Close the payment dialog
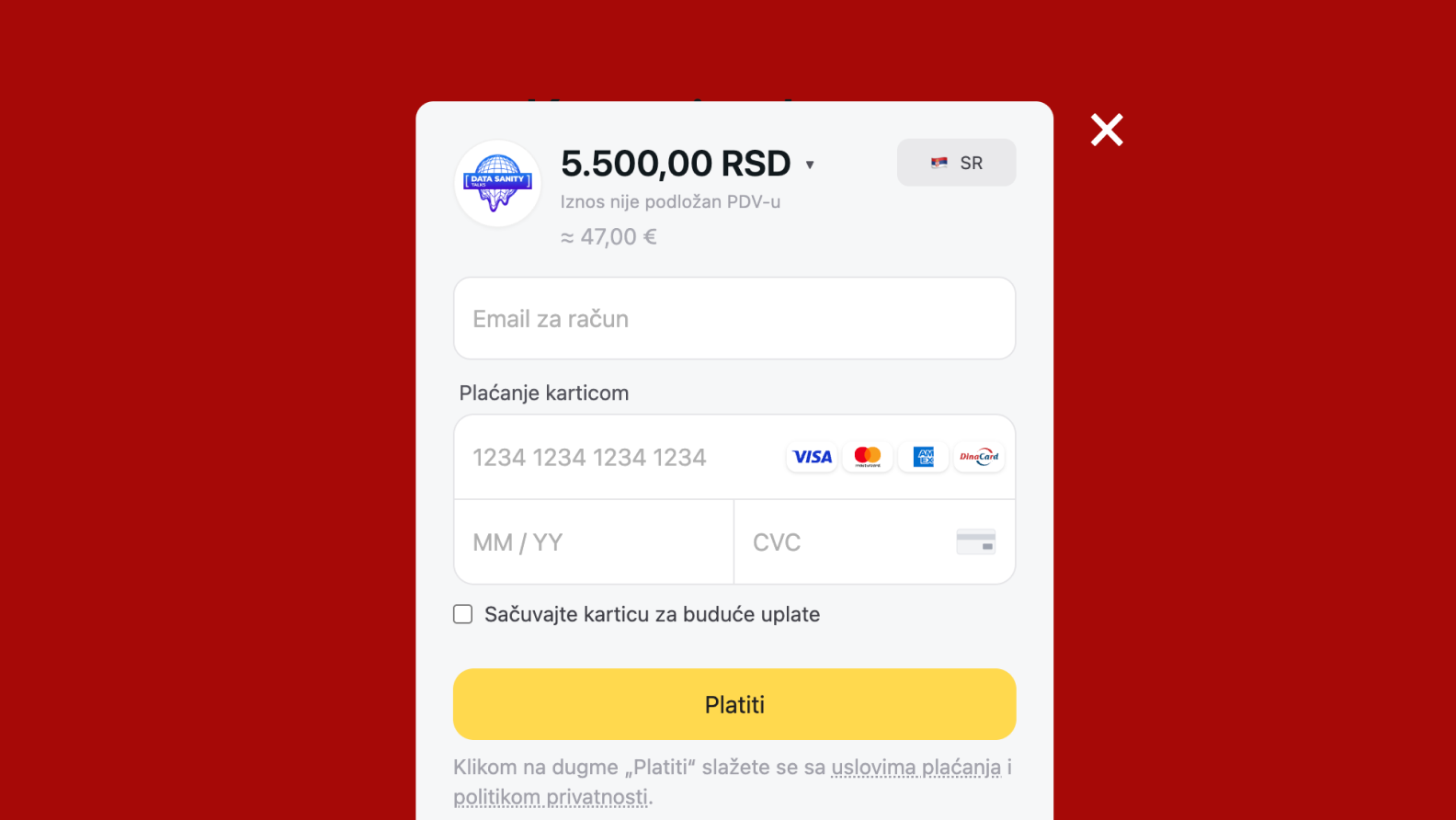The height and width of the screenshot is (820, 1456). [x=1107, y=130]
